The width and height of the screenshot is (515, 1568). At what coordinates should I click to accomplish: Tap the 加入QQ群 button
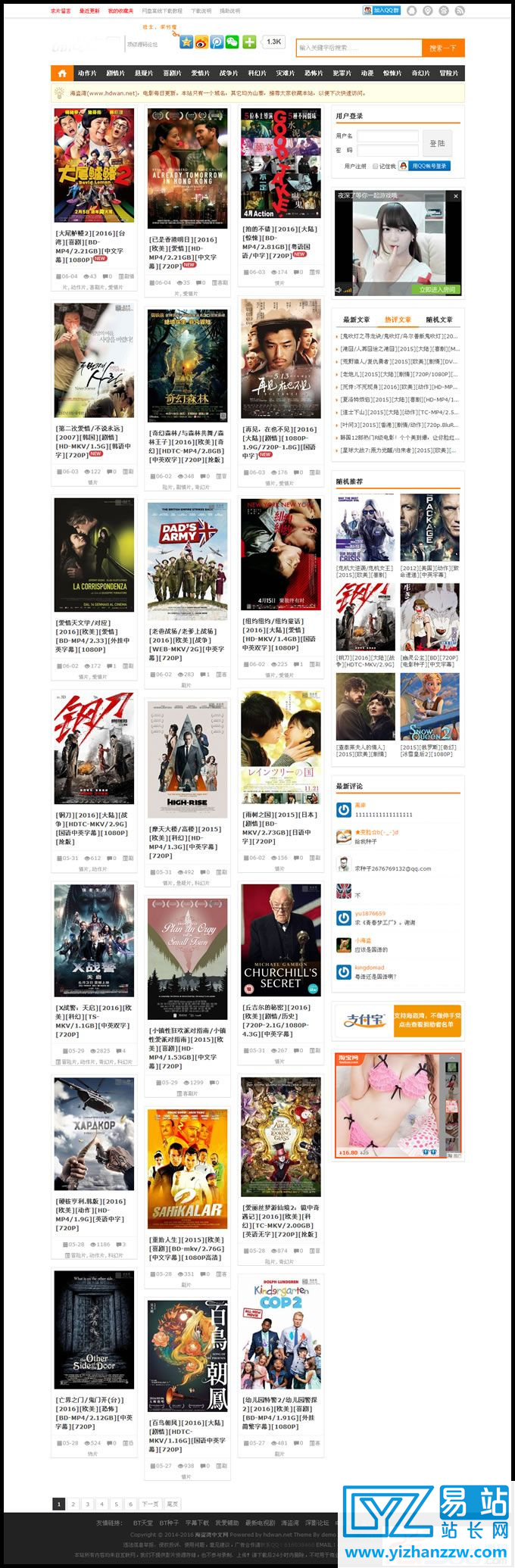[x=382, y=11]
